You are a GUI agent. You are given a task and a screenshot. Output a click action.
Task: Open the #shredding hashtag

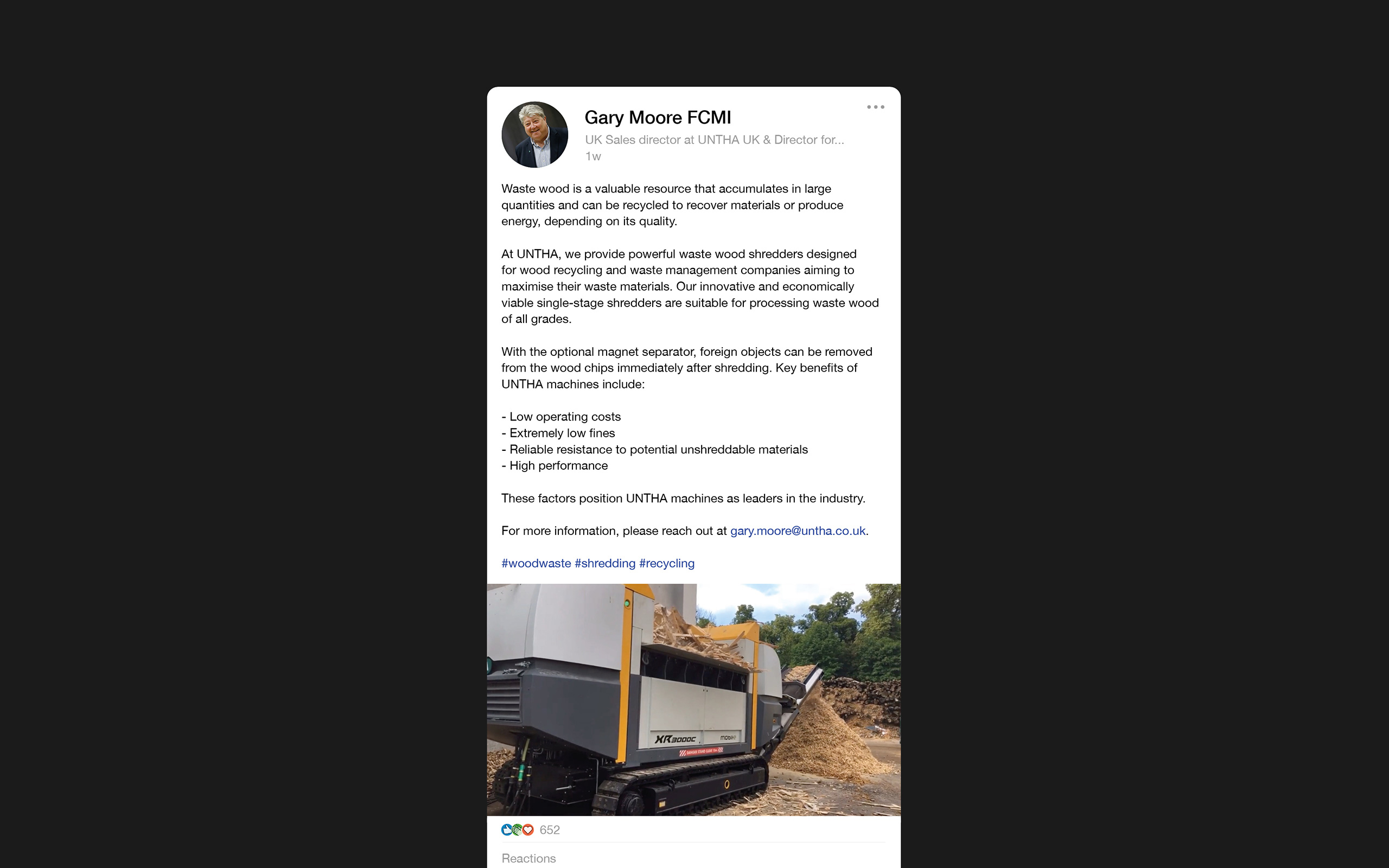click(x=604, y=563)
